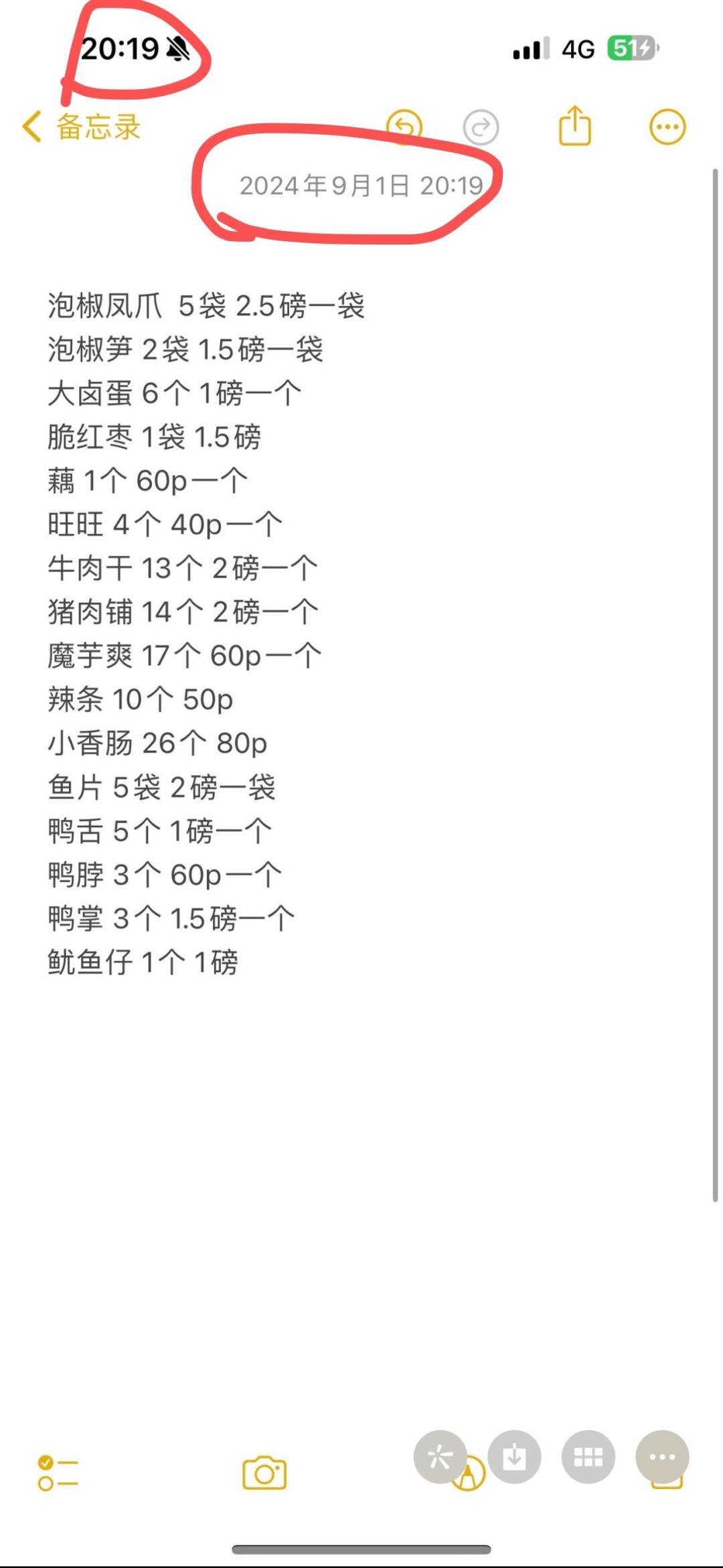Screen dimensions: 723x1568
Task: Open the floating grid button
Action: coord(588,1457)
